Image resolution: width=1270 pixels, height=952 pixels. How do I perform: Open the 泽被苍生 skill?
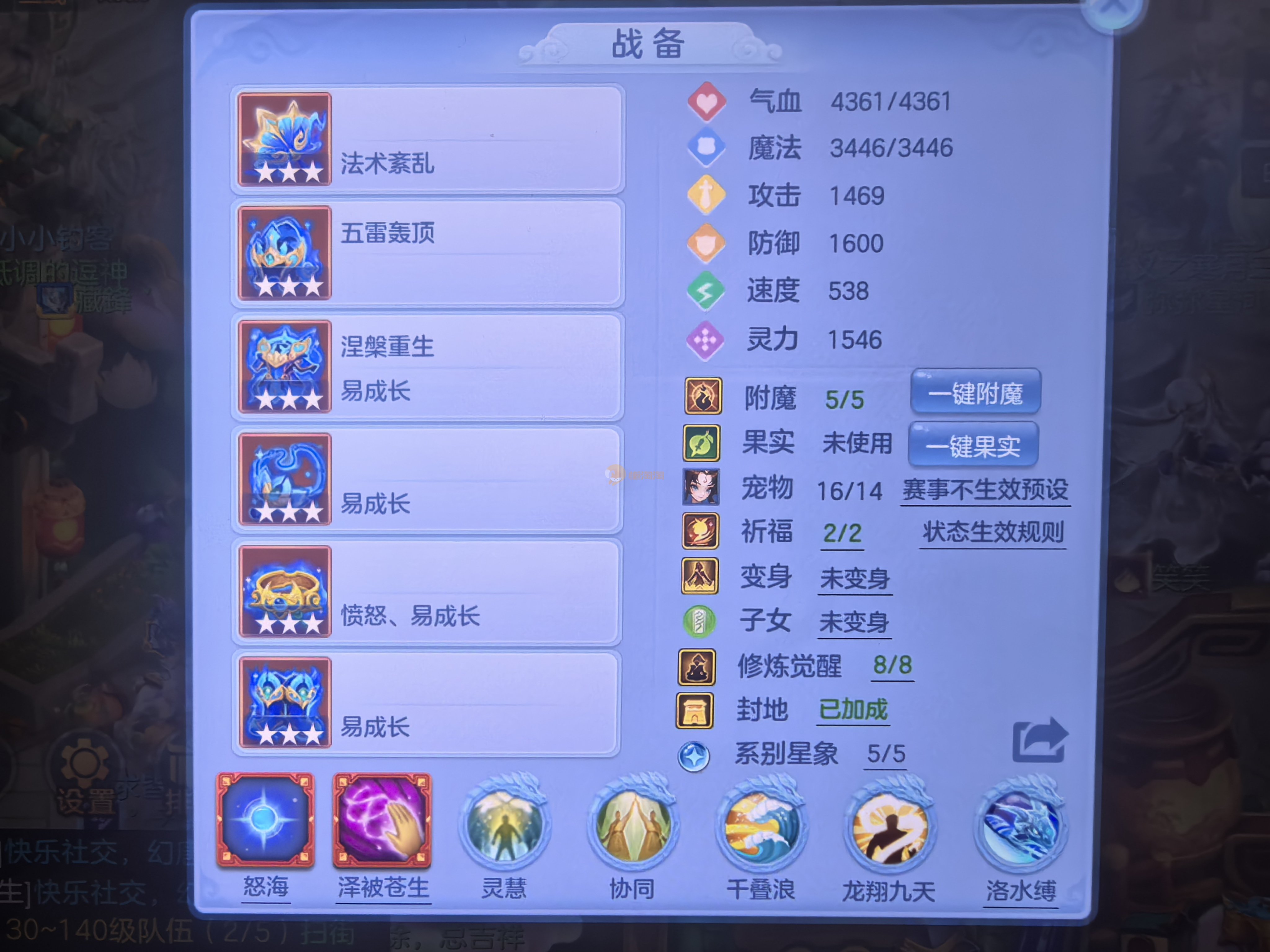coord(382,821)
